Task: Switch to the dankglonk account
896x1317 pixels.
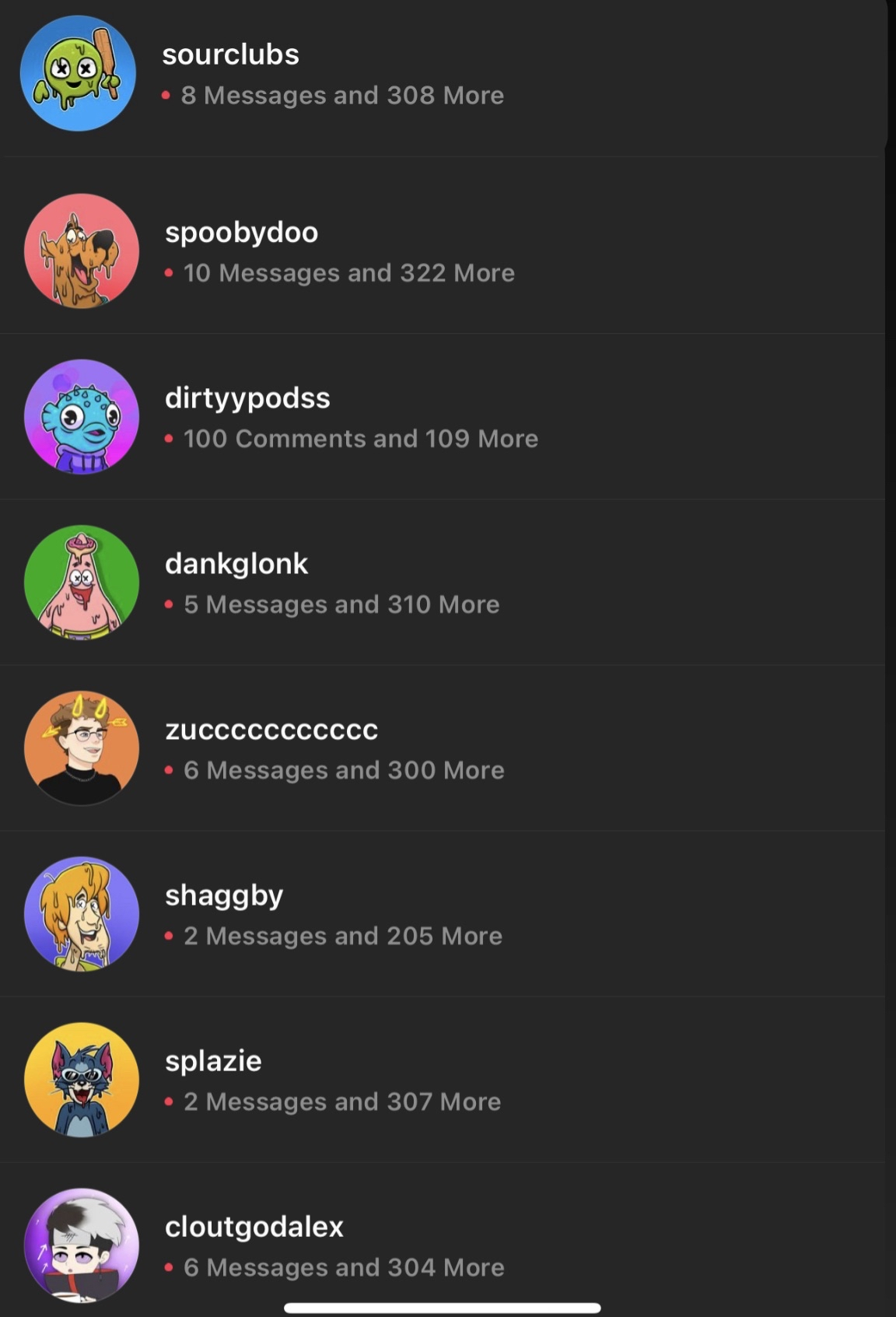Action: point(332,583)
